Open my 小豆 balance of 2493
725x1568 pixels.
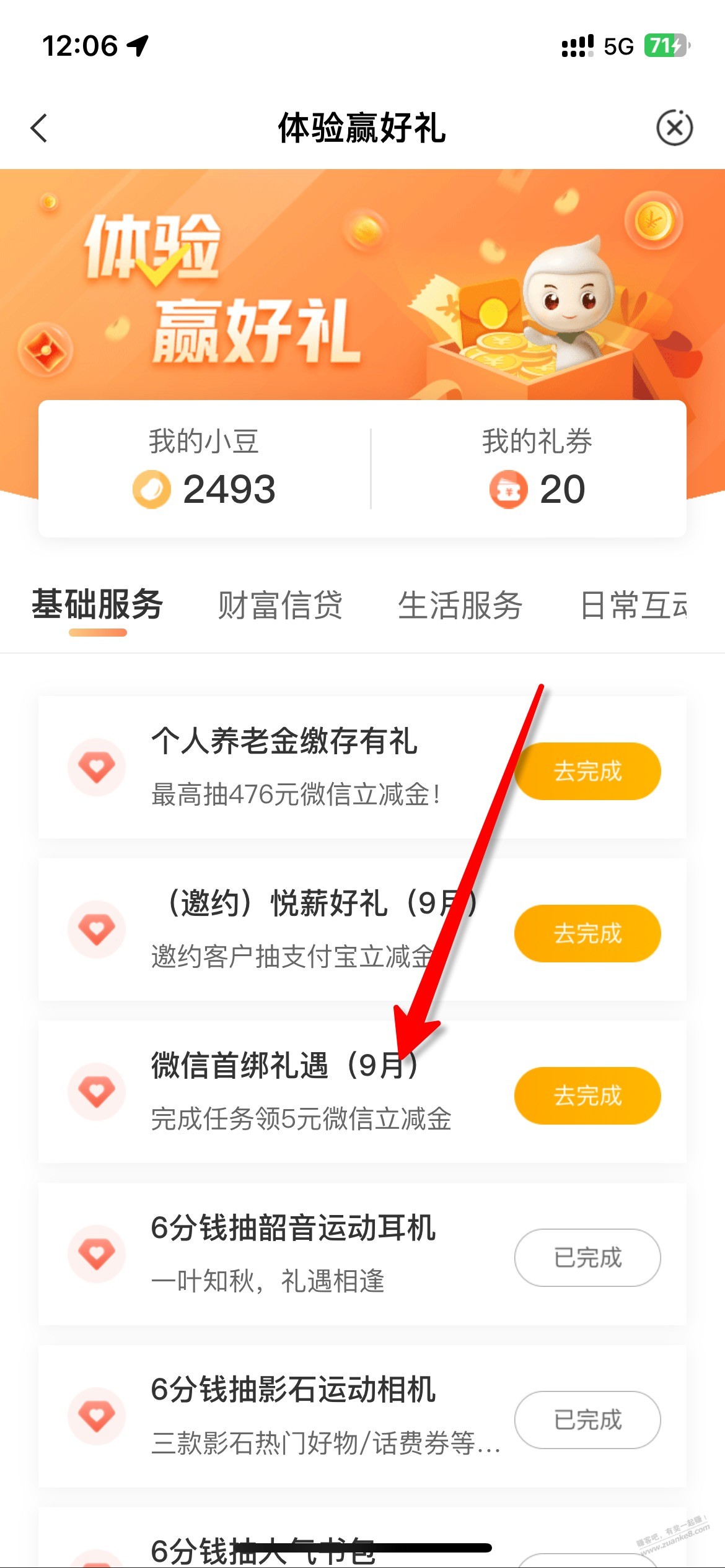click(x=204, y=469)
